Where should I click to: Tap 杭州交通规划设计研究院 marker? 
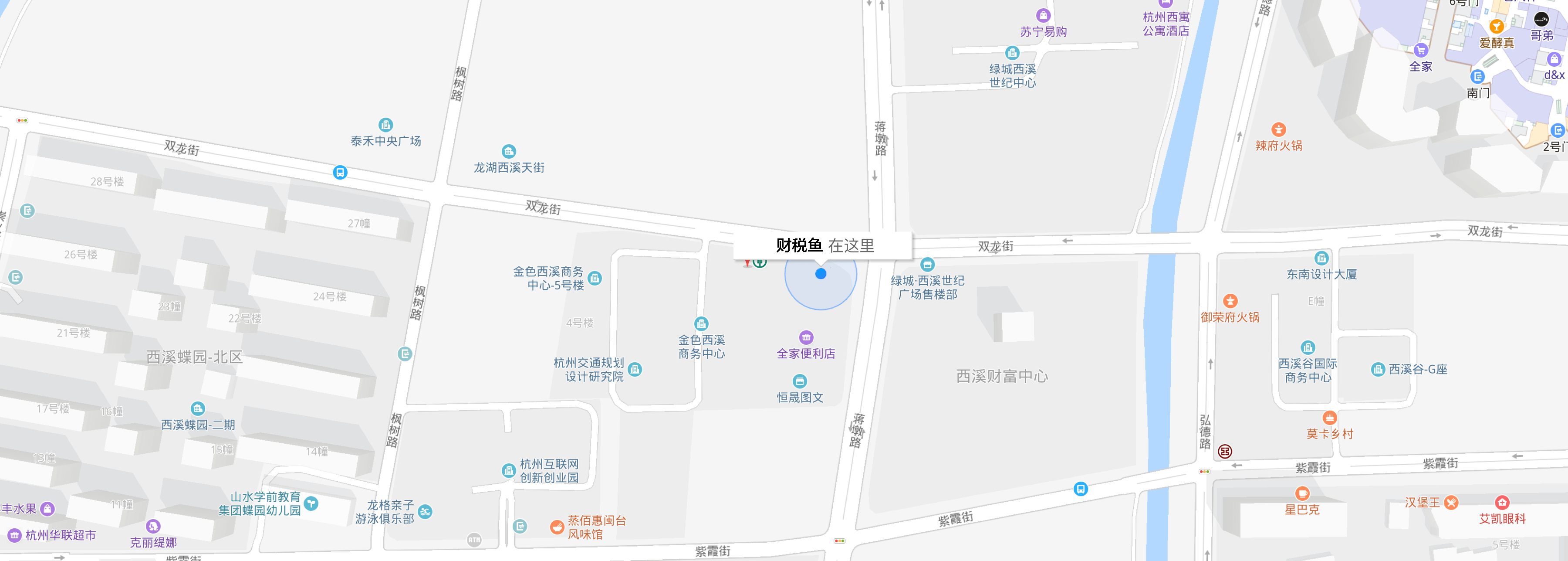click(x=635, y=370)
